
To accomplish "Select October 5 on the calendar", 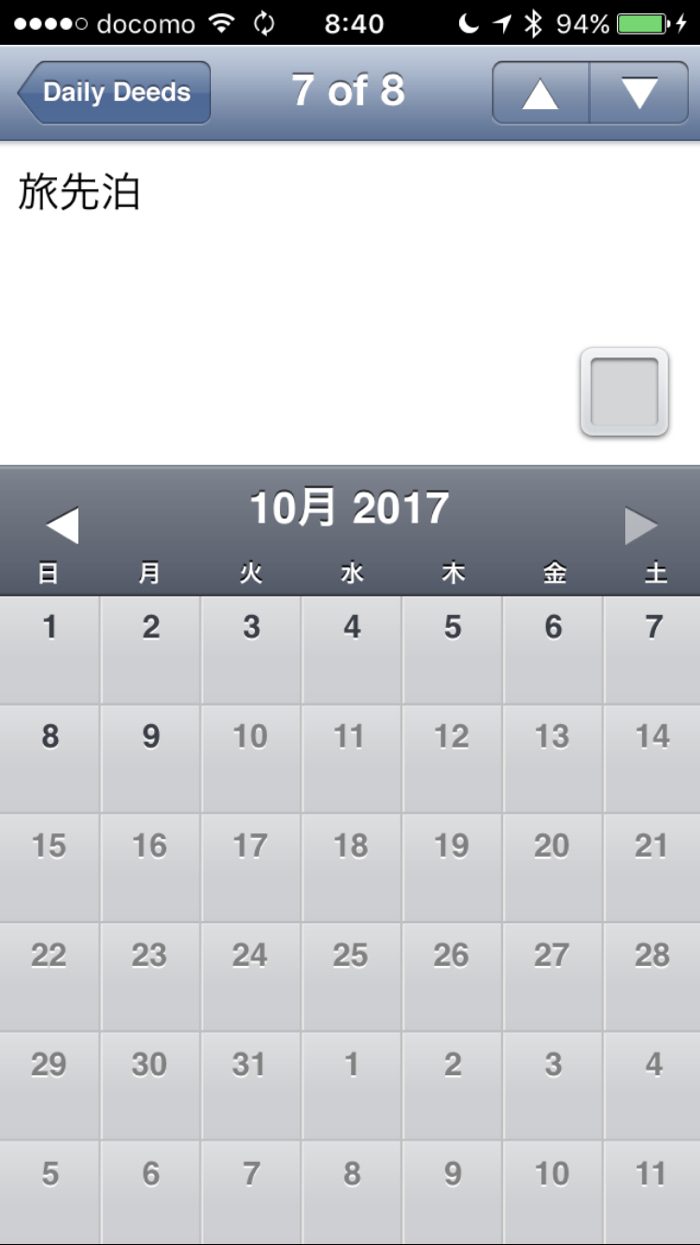I will pos(452,650).
